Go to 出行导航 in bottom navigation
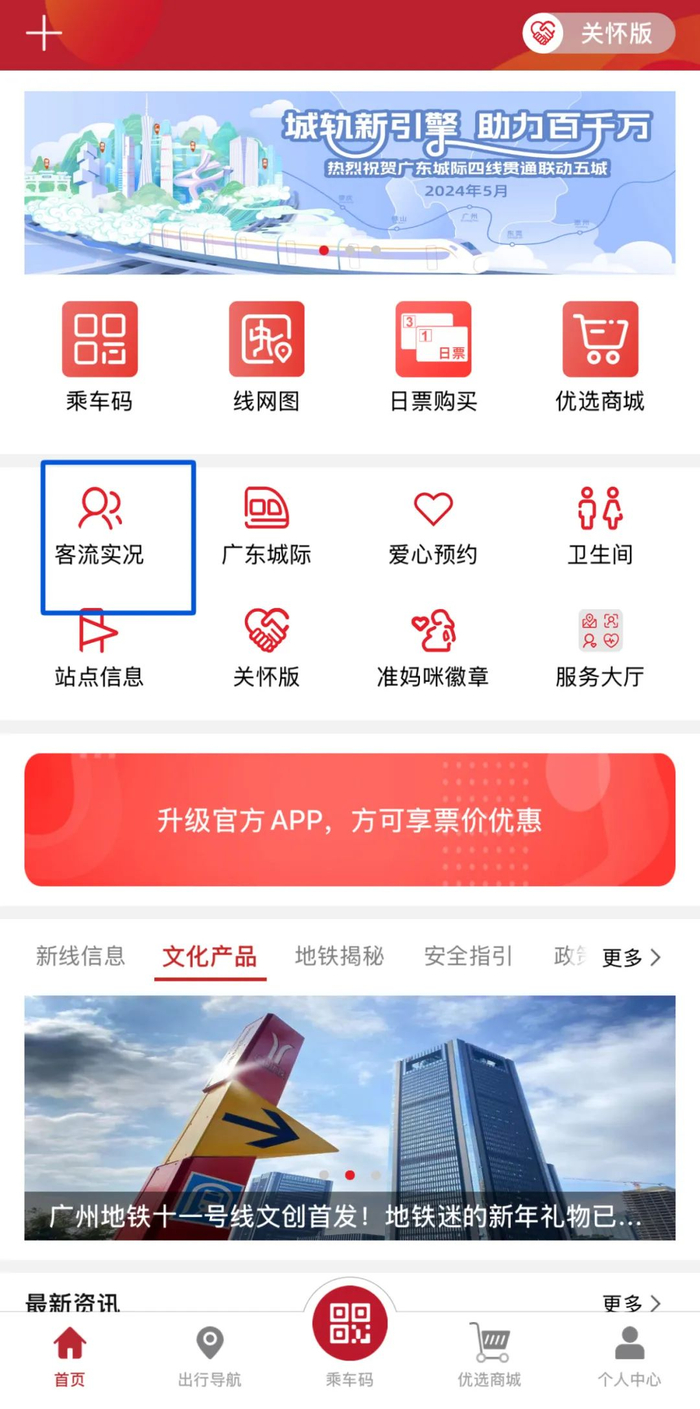 tap(209, 1357)
